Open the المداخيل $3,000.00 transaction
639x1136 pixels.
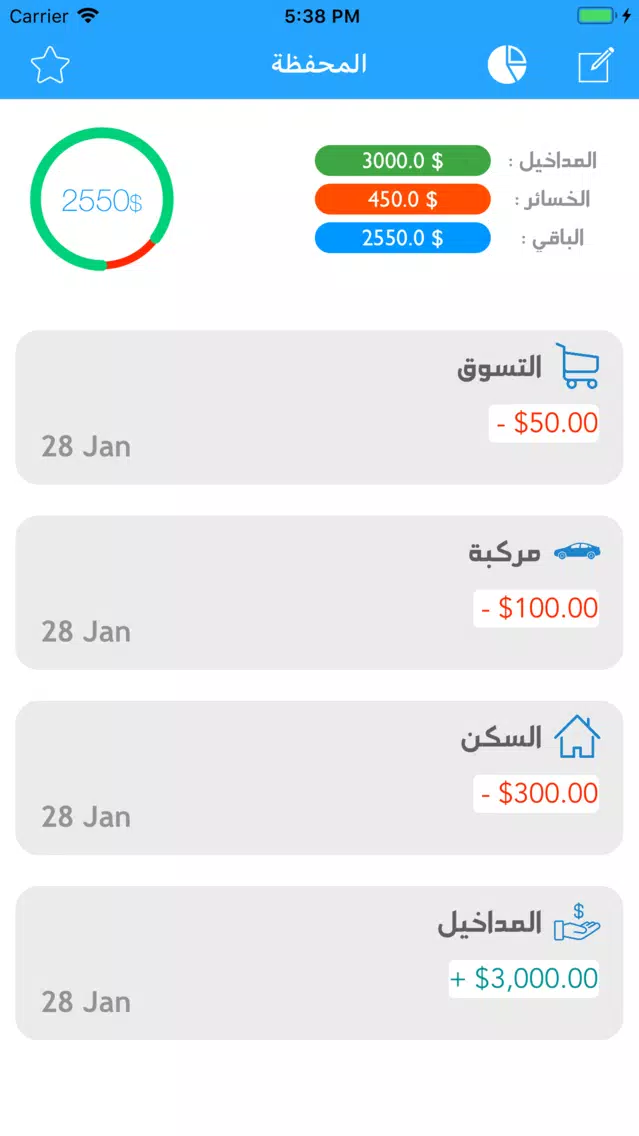click(x=320, y=963)
